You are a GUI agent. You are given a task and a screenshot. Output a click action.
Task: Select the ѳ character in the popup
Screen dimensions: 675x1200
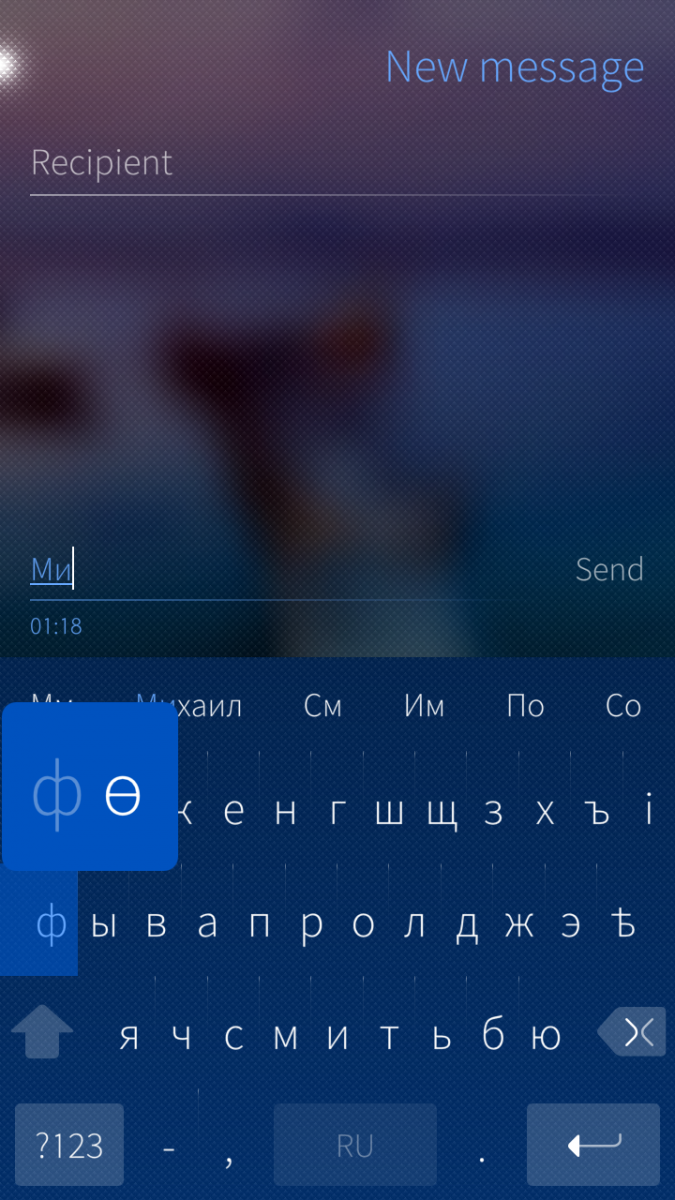coord(124,796)
